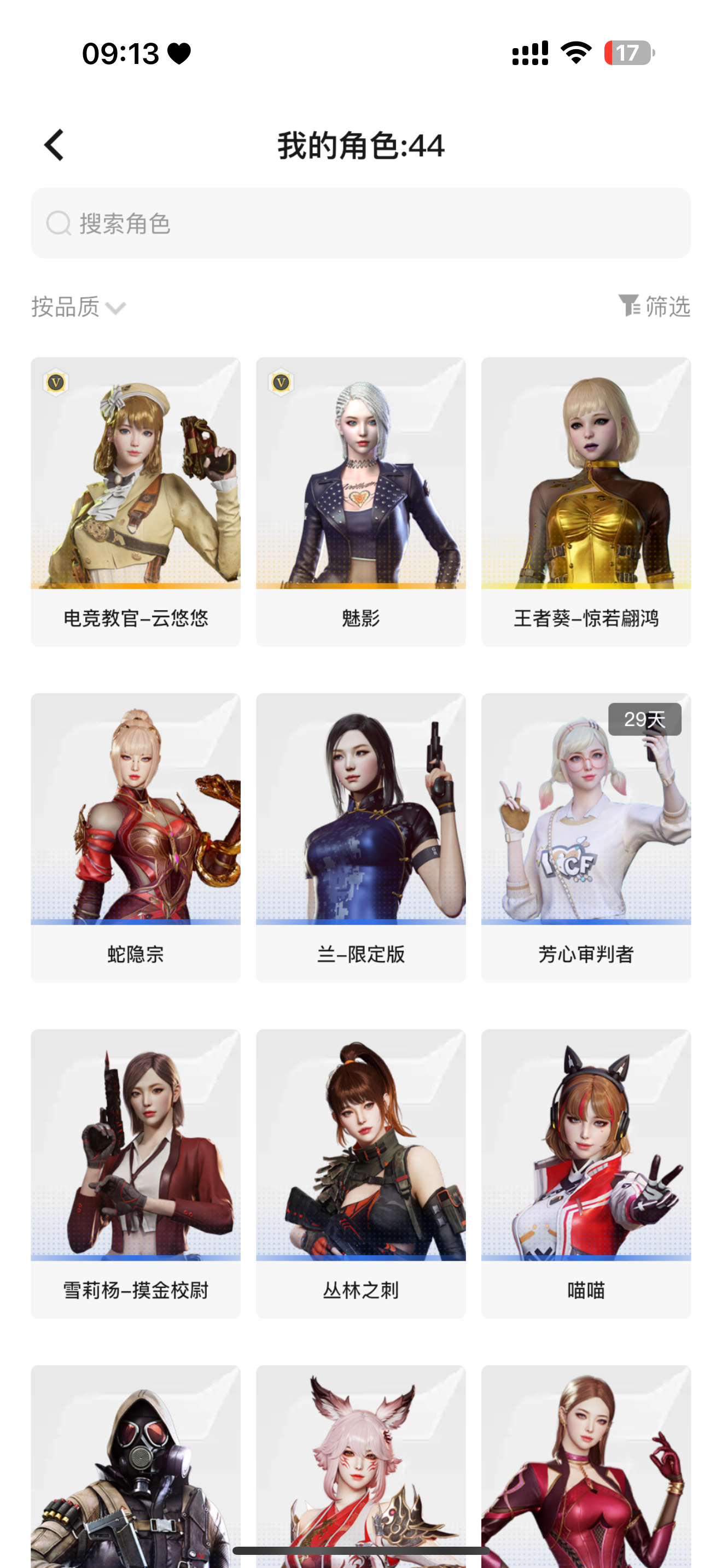Screen dimensions: 722x1568
Task: Open the 雪莉杨-摸金校尉 character
Action: tap(136, 1173)
